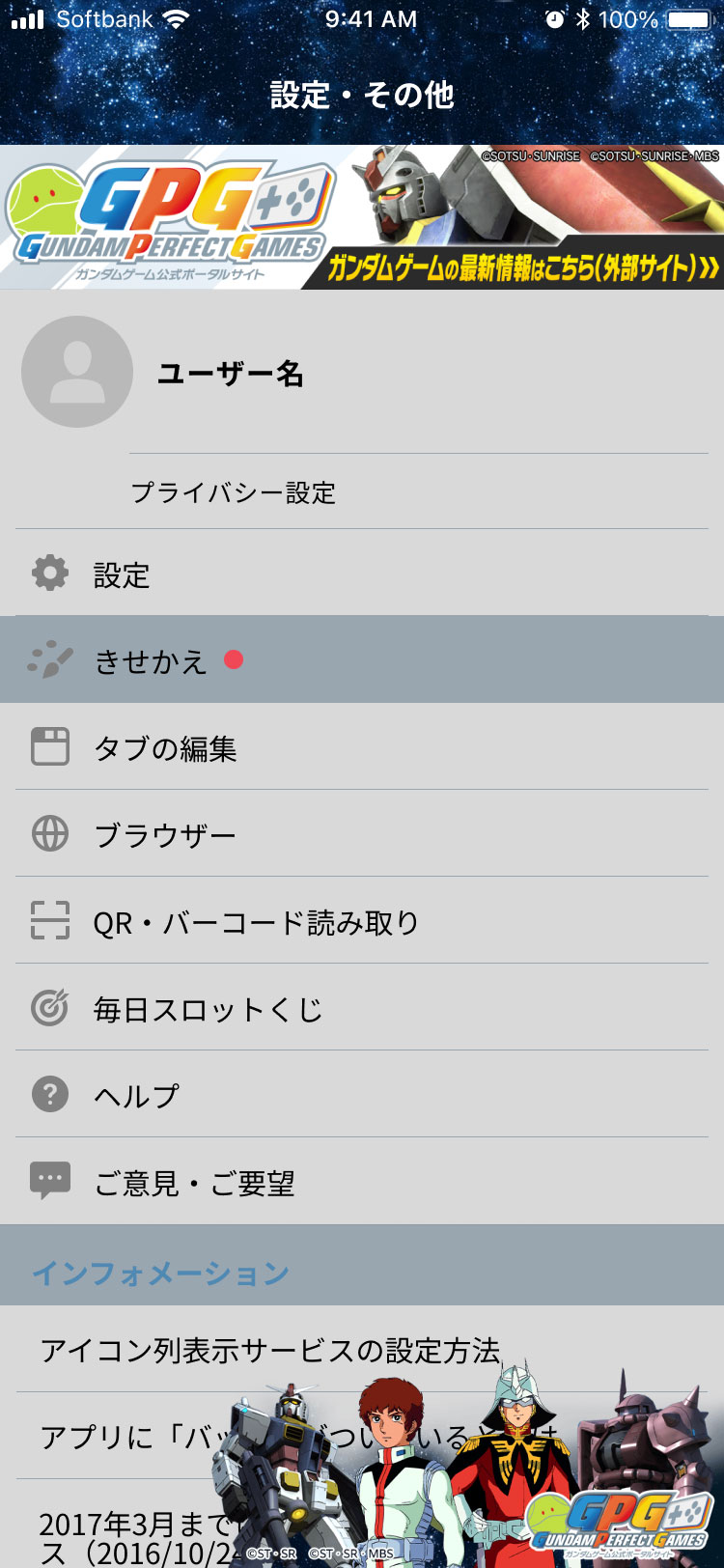Open the ヘルプ row
Screen dimensions: 724x1568
click(362, 1094)
